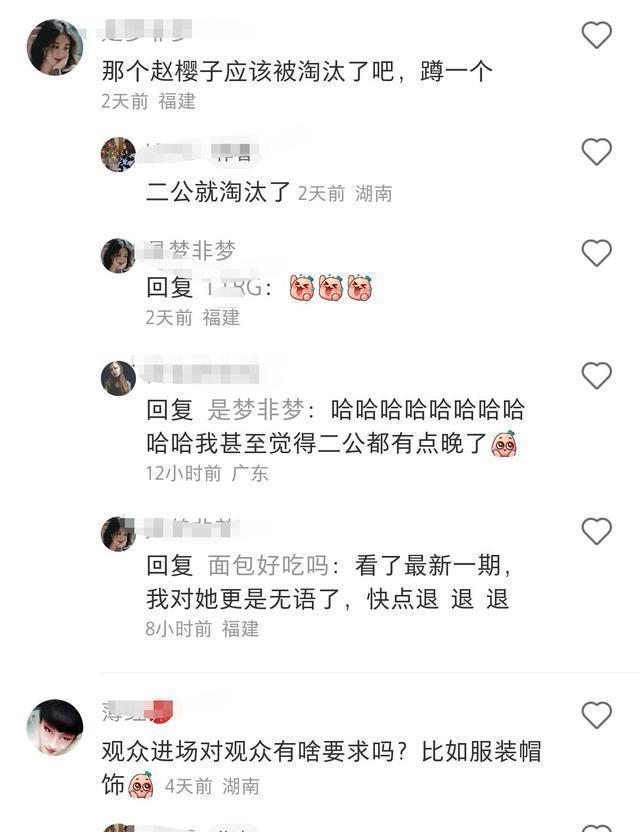This screenshot has width=640, height=832.
Task: Like the comment 观众进场对观众有啥要求吗
Action: coord(596,715)
